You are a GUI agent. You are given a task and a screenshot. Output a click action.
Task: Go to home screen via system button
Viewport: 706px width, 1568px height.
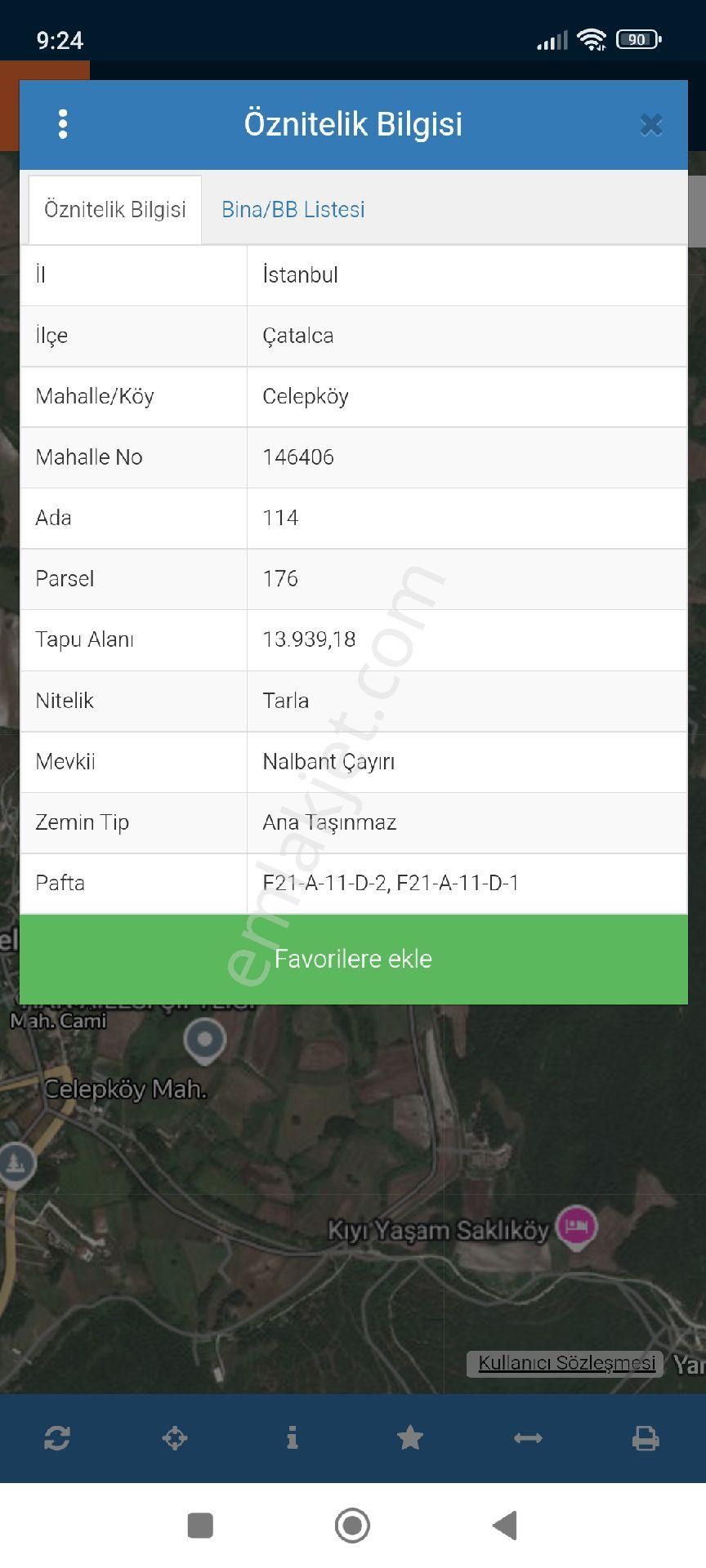(352, 1525)
